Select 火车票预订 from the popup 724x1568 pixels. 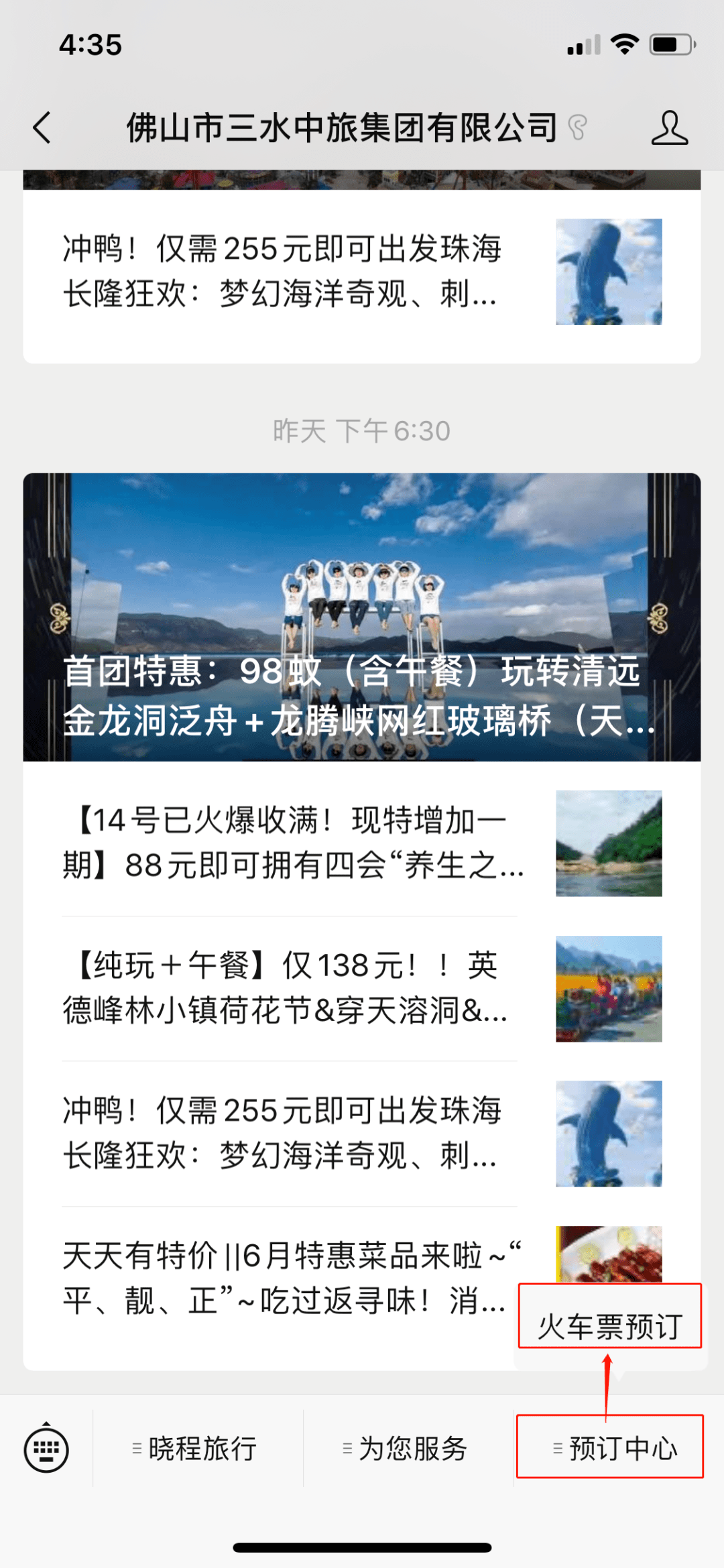pos(610,1327)
